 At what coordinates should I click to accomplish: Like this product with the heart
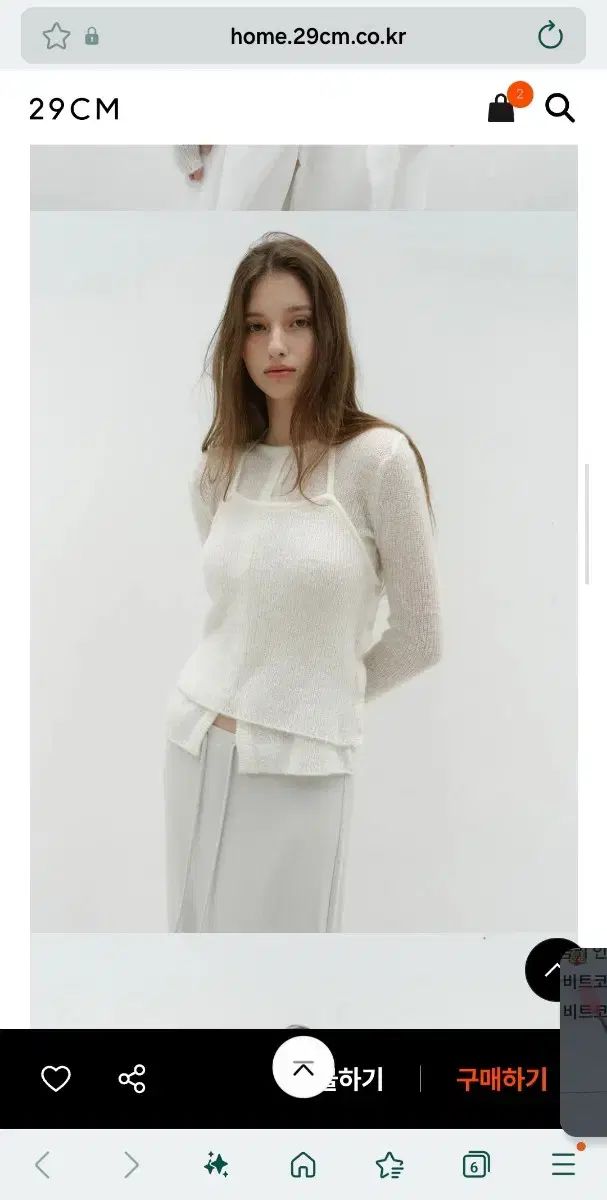[x=56, y=1079]
